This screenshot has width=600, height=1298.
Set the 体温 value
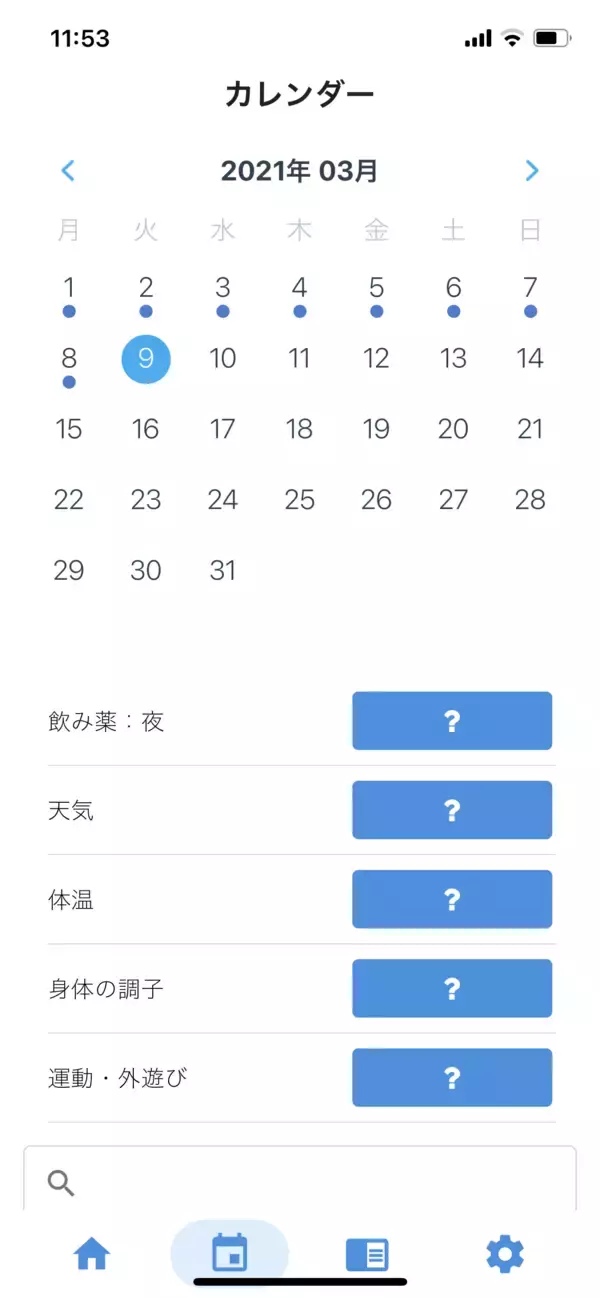point(451,899)
